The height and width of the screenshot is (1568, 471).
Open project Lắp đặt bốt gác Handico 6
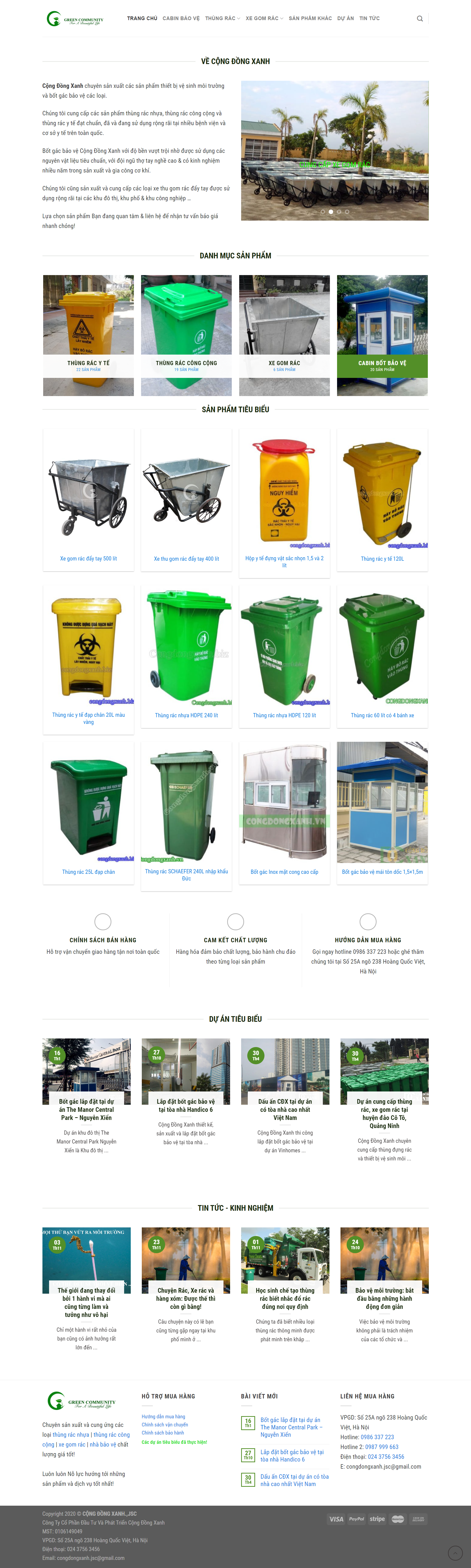(186, 1105)
